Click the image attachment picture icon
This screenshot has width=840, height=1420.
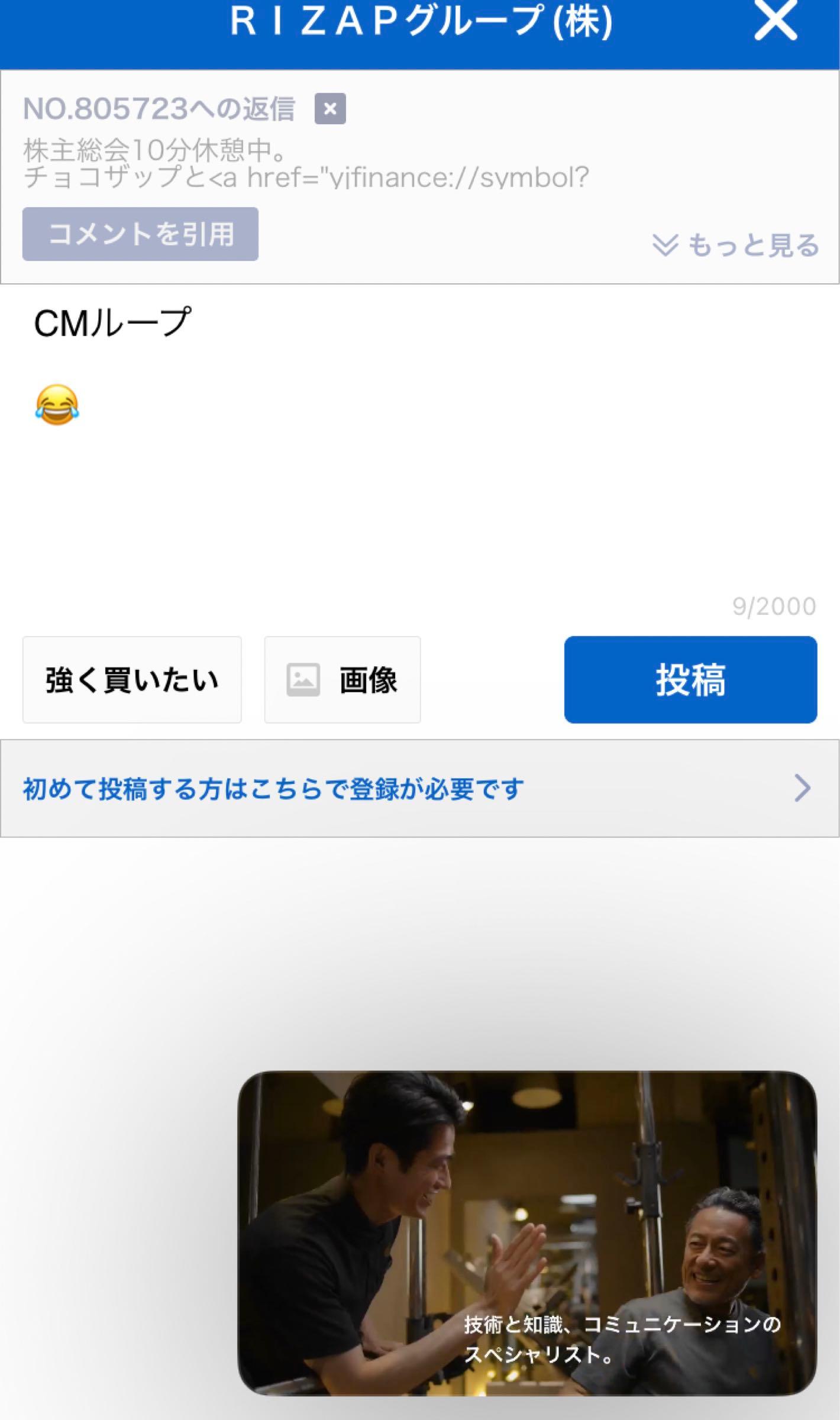(303, 680)
